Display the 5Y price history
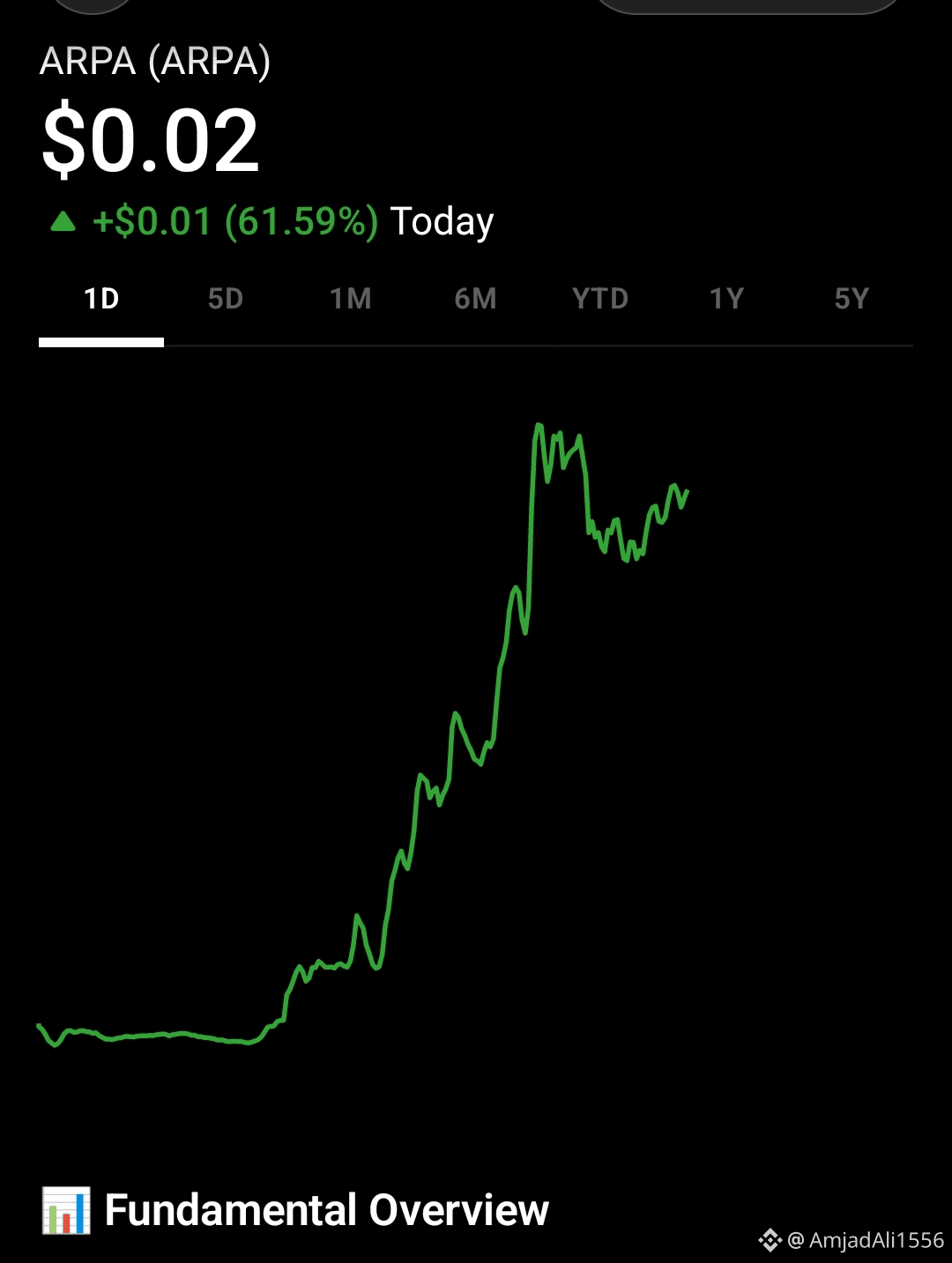952x1263 pixels. coord(852,300)
